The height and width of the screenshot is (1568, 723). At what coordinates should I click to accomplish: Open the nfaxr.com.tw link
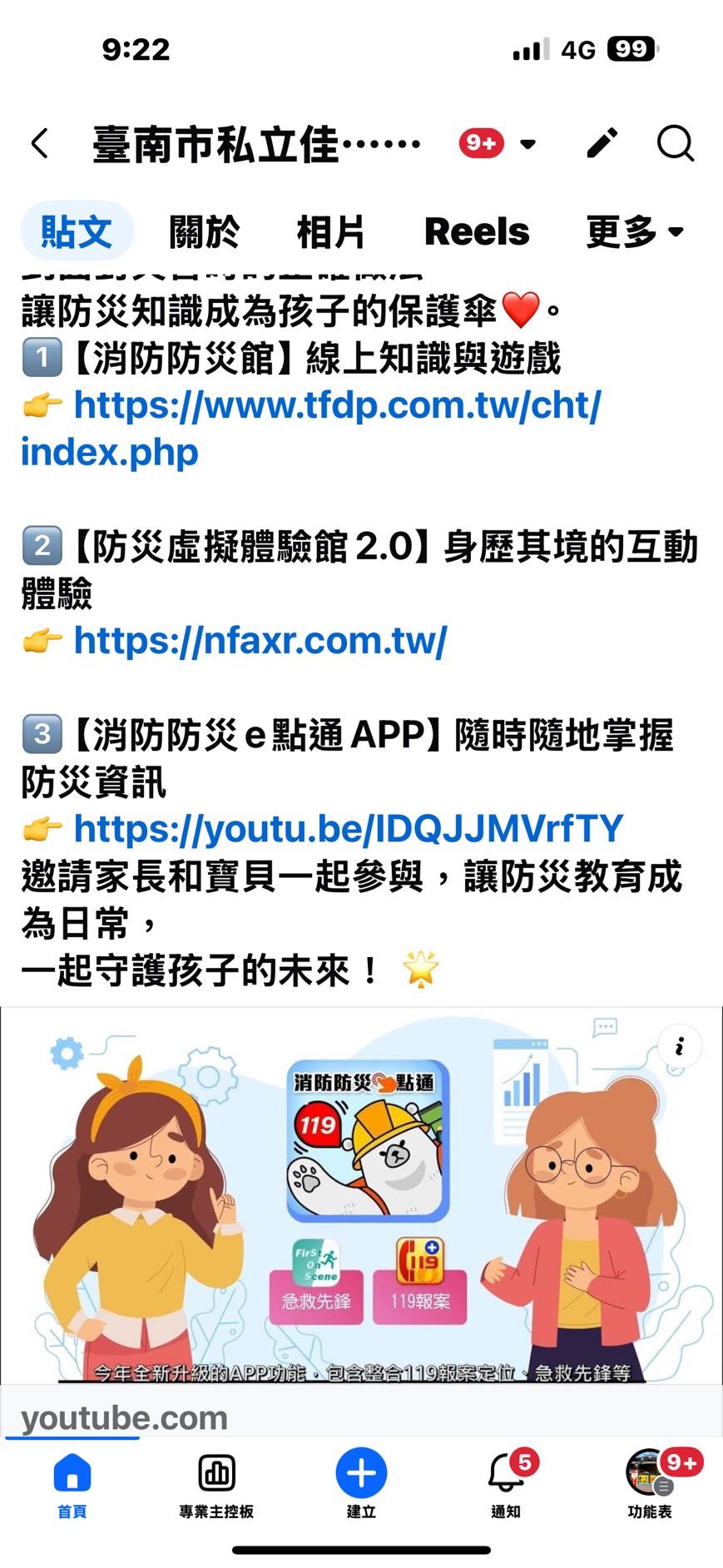260,641
